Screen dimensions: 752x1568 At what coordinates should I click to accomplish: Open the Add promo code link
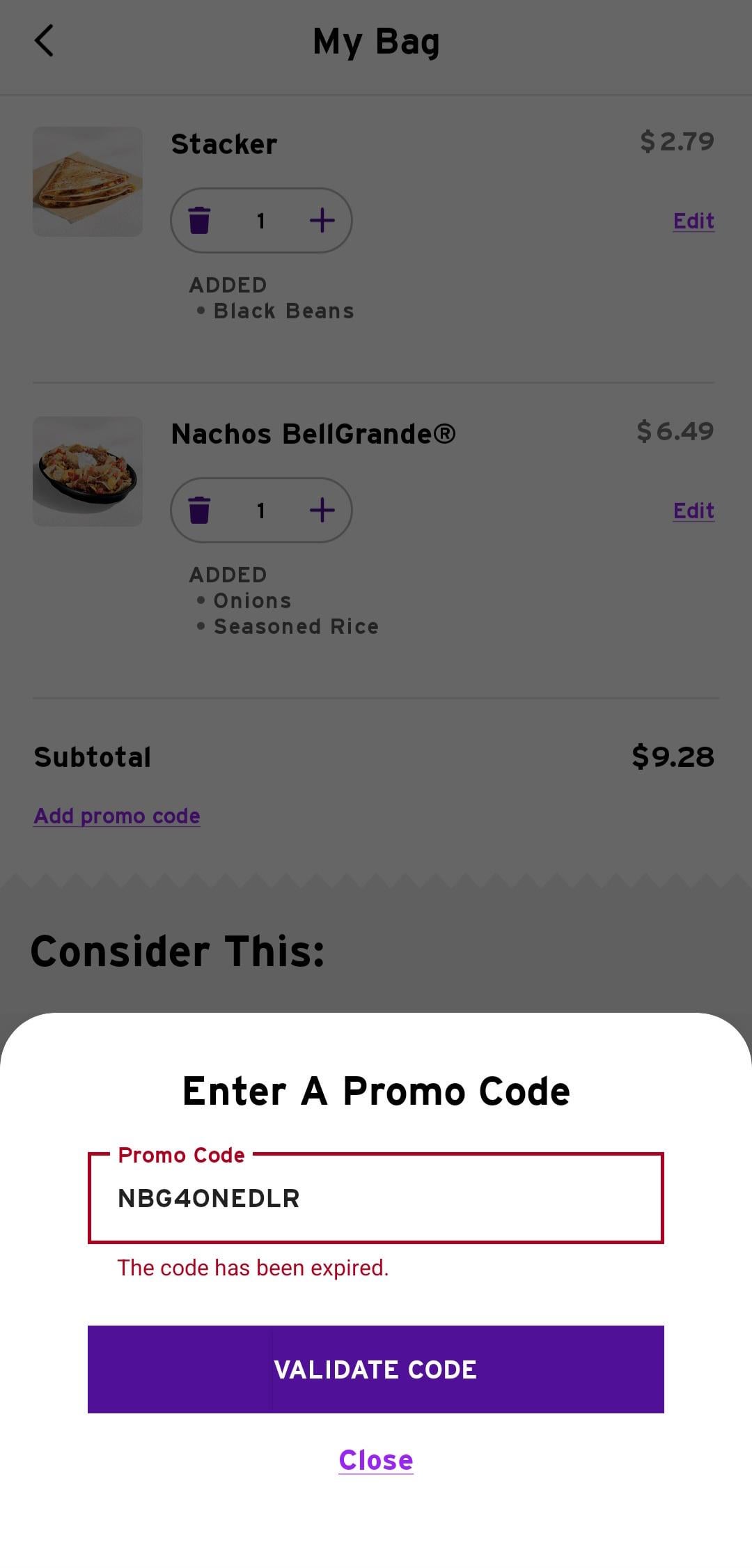(117, 816)
